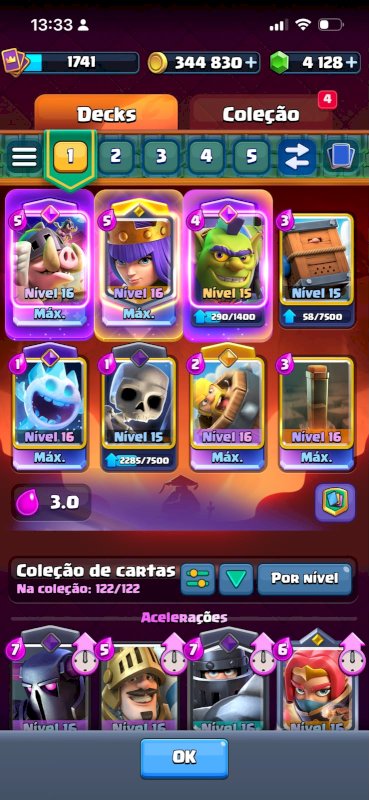Tap the swap arrows deck button
This screenshot has width=369, height=800.
pyautogui.click(x=297, y=156)
